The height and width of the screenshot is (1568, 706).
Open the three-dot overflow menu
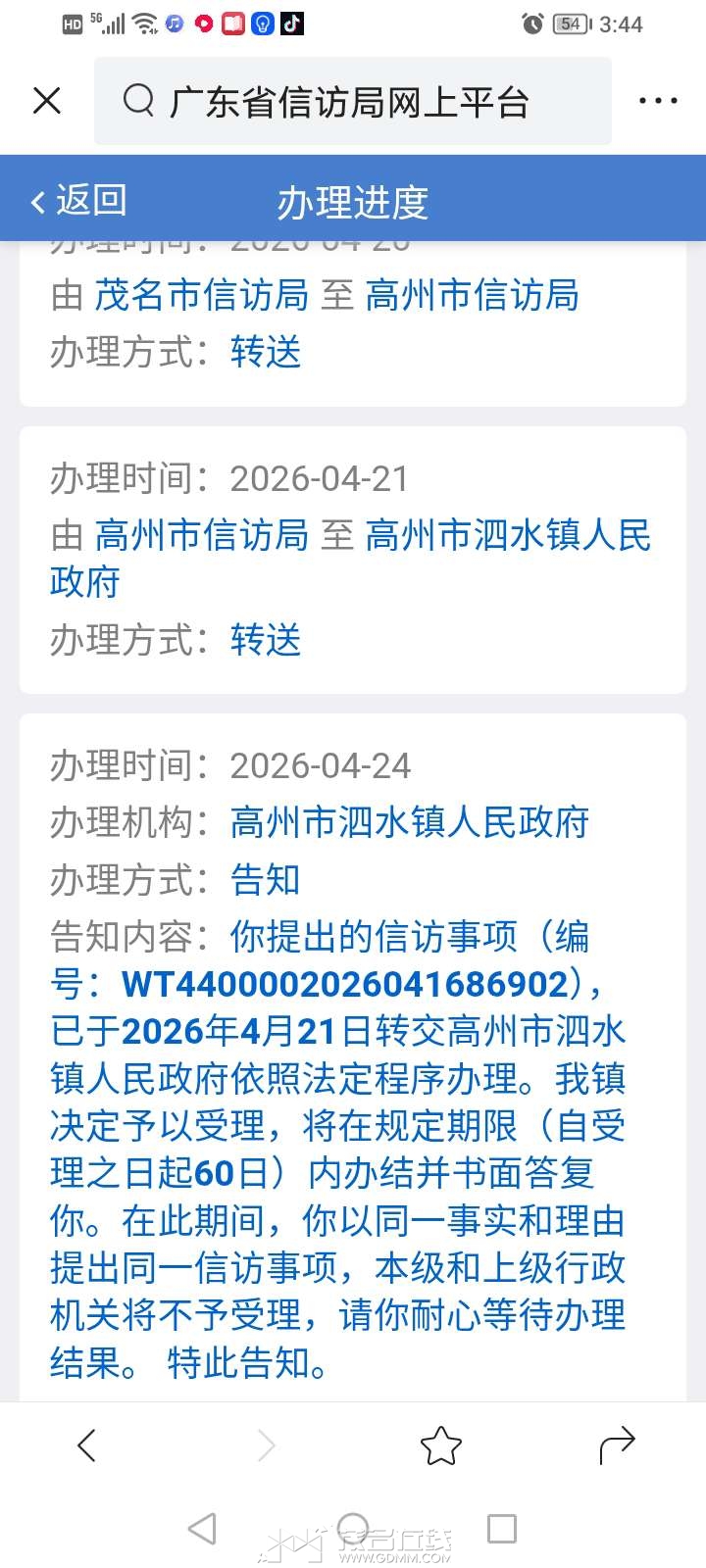(658, 101)
